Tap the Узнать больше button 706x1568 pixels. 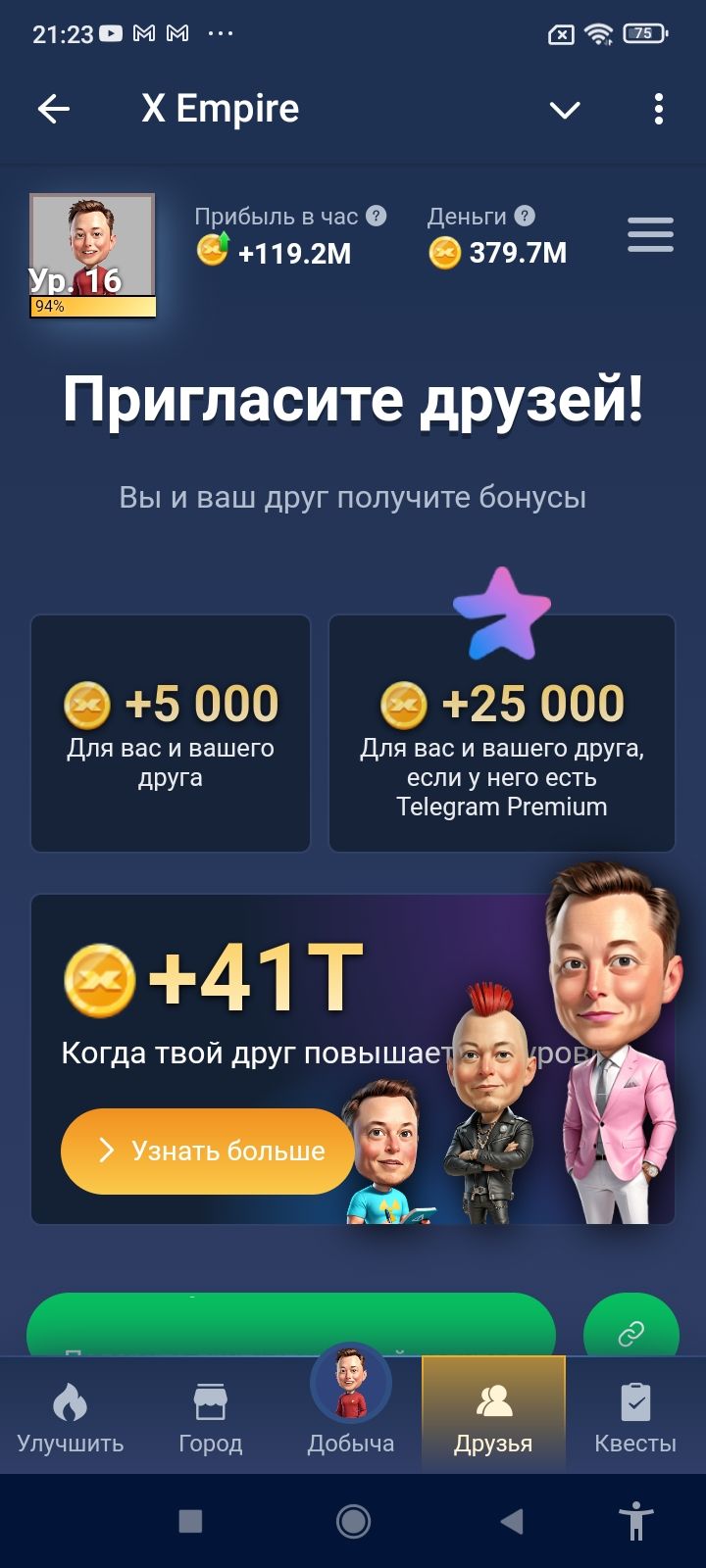(x=207, y=1151)
